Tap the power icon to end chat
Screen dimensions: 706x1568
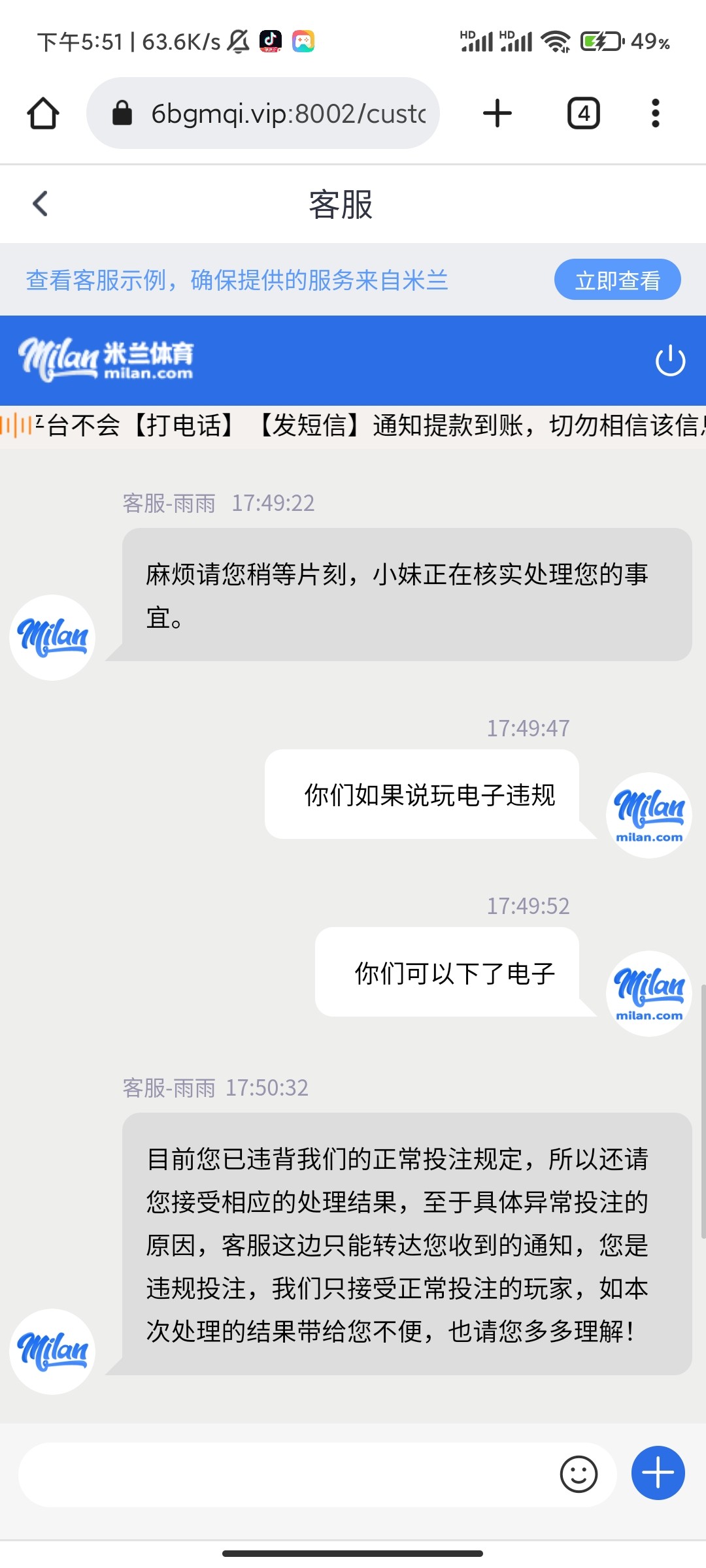coord(670,361)
